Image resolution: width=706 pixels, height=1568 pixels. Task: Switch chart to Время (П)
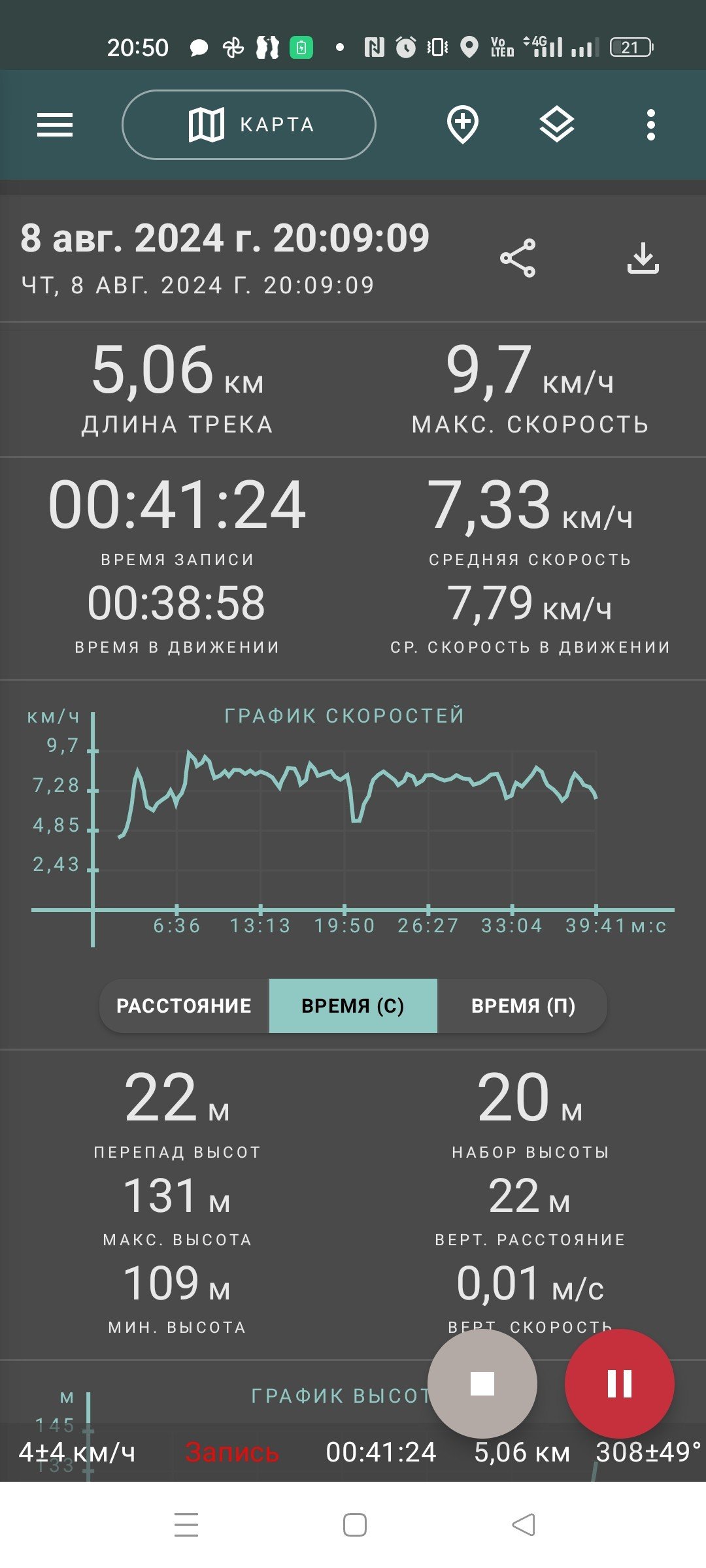pyautogui.click(x=523, y=1005)
